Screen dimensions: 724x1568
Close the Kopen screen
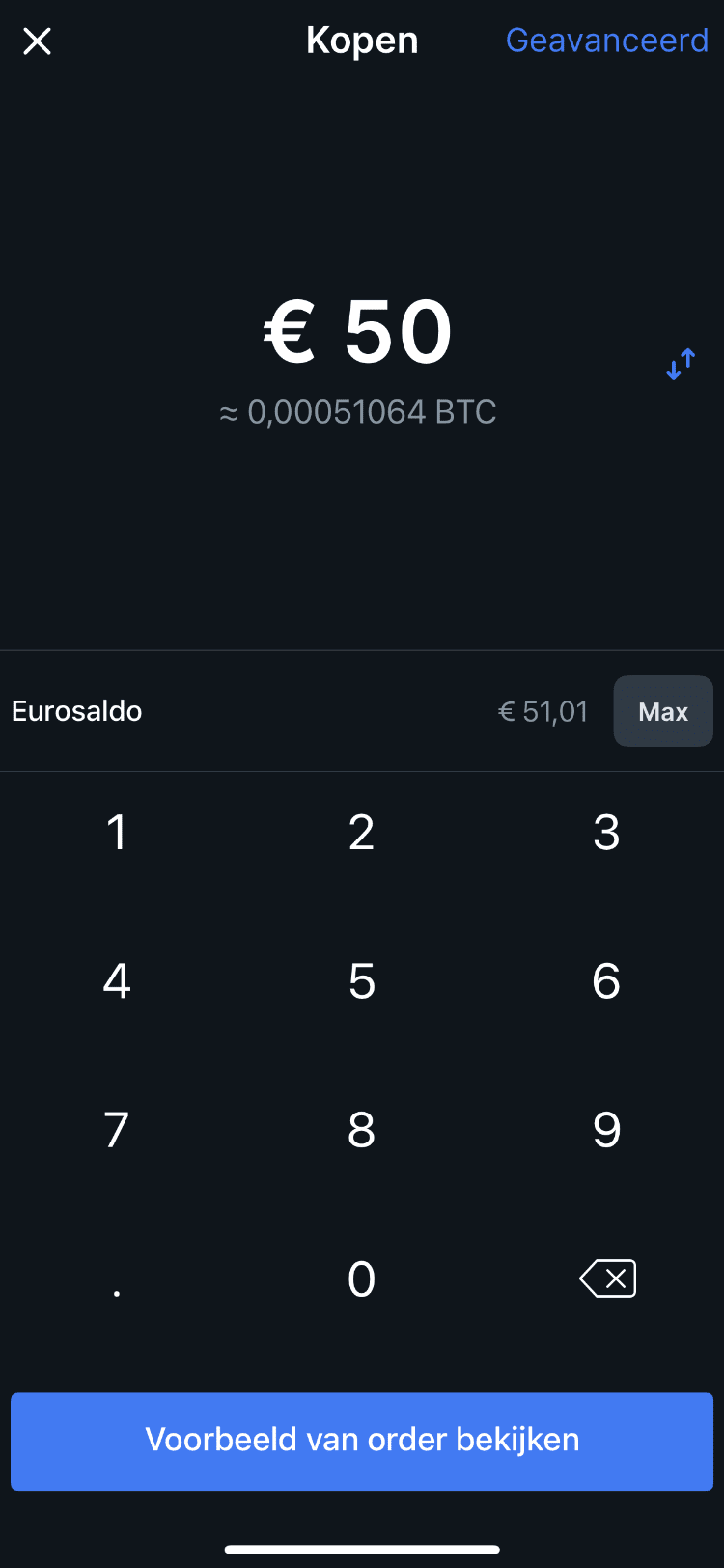point(37,41)
